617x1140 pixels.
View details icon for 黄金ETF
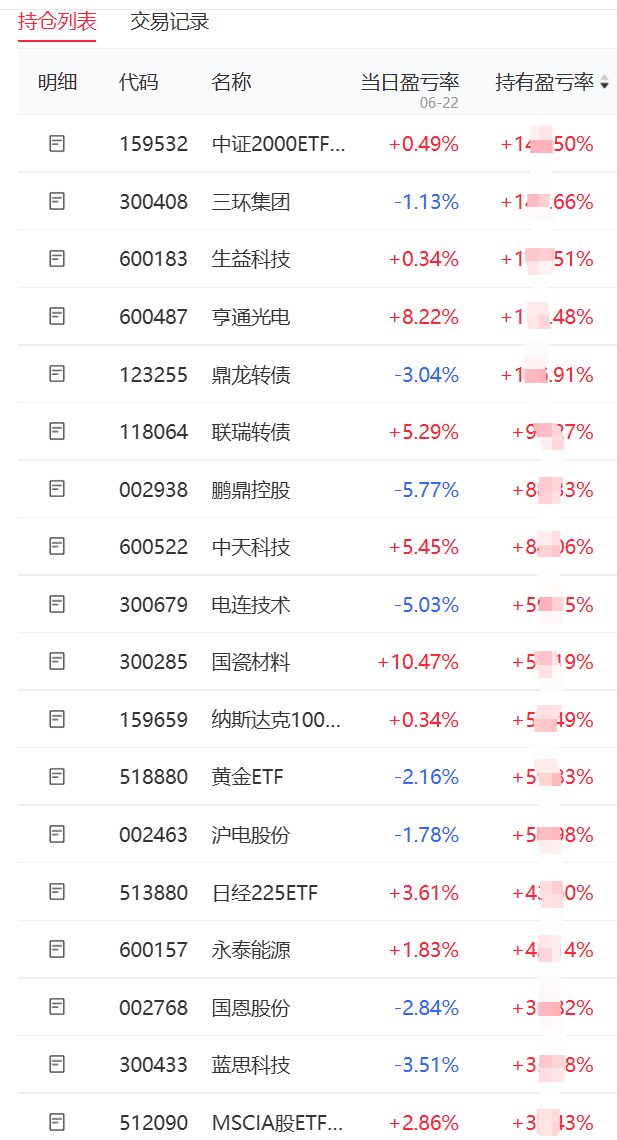coord(57,776)
